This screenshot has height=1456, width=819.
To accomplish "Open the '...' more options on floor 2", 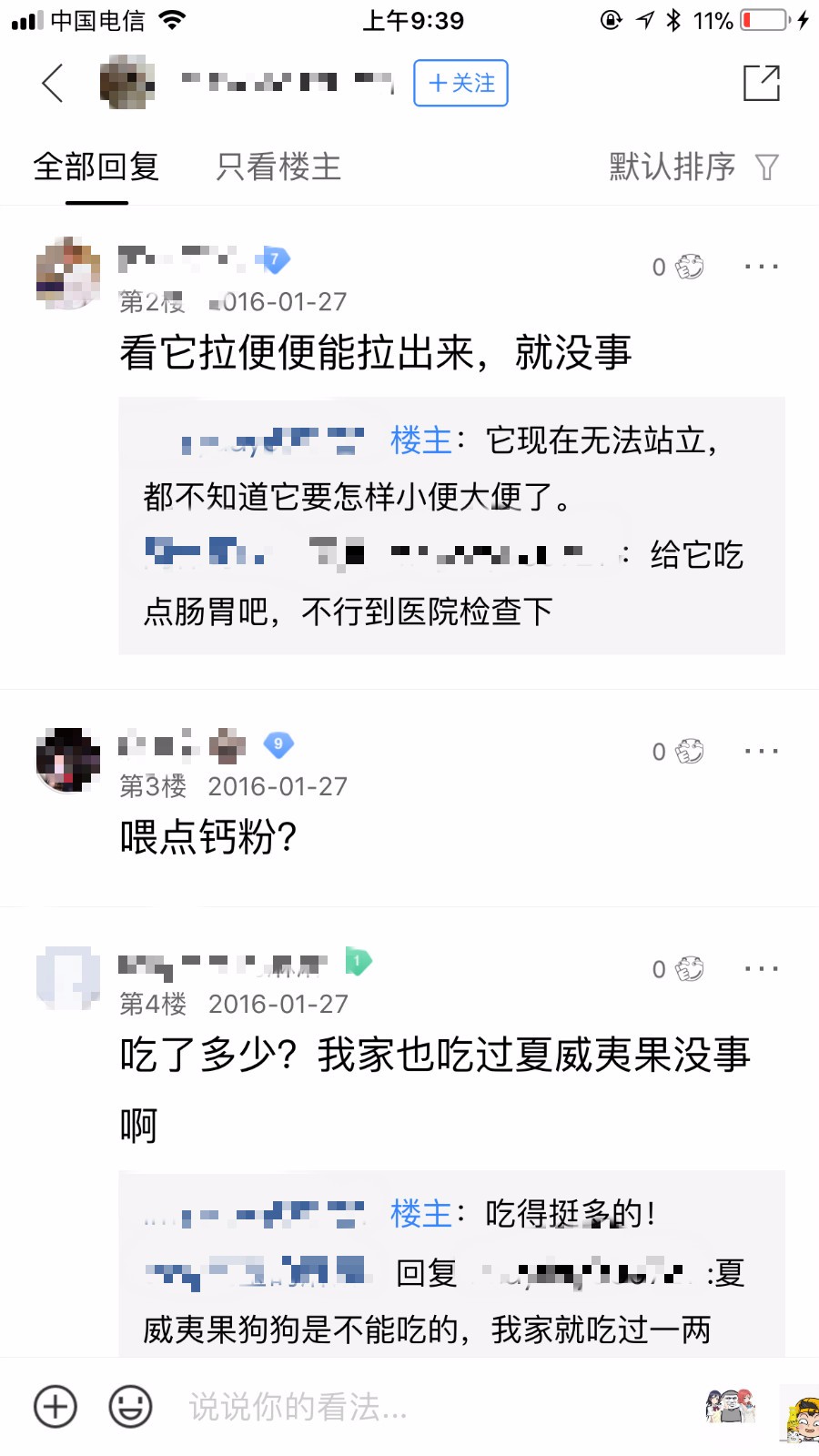I will 760,266.
